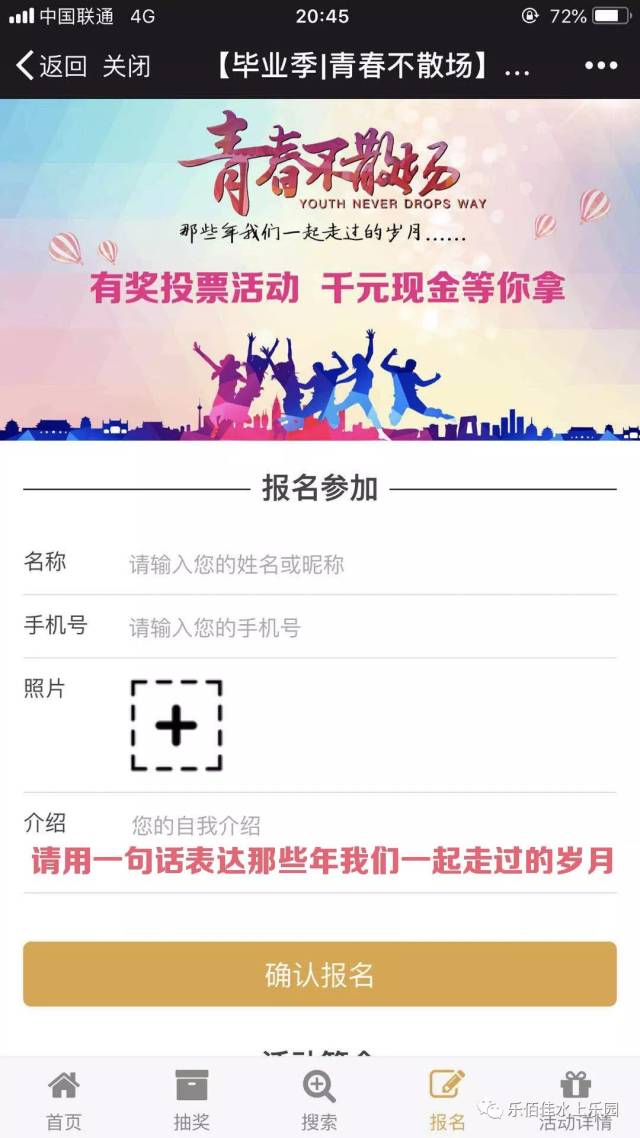The height and width of the screenshot is (1138, 640).
Task: Select the 报名 sign-up tab
Action: [447, 1098]
